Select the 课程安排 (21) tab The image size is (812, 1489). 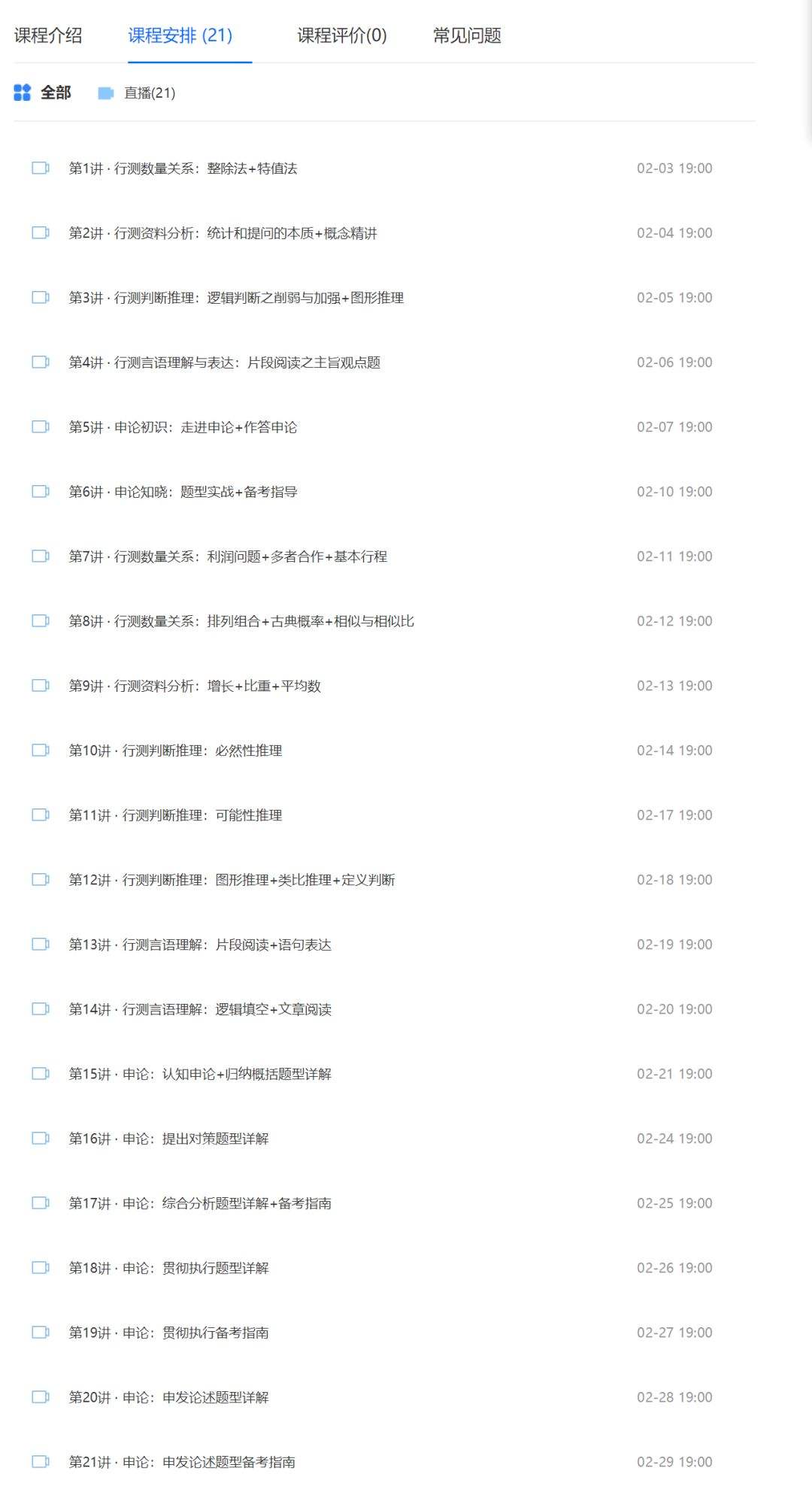pos(180,35)
